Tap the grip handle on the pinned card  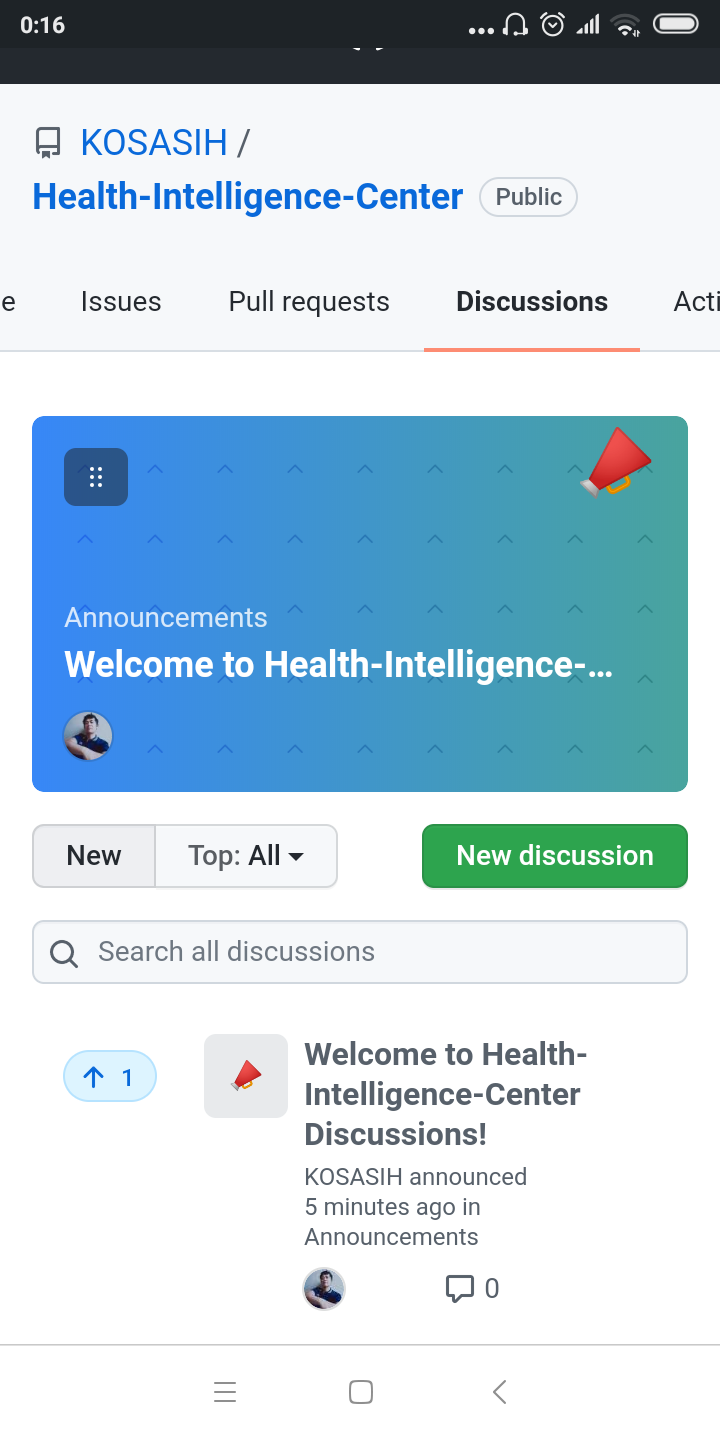[x=96, y=477]
